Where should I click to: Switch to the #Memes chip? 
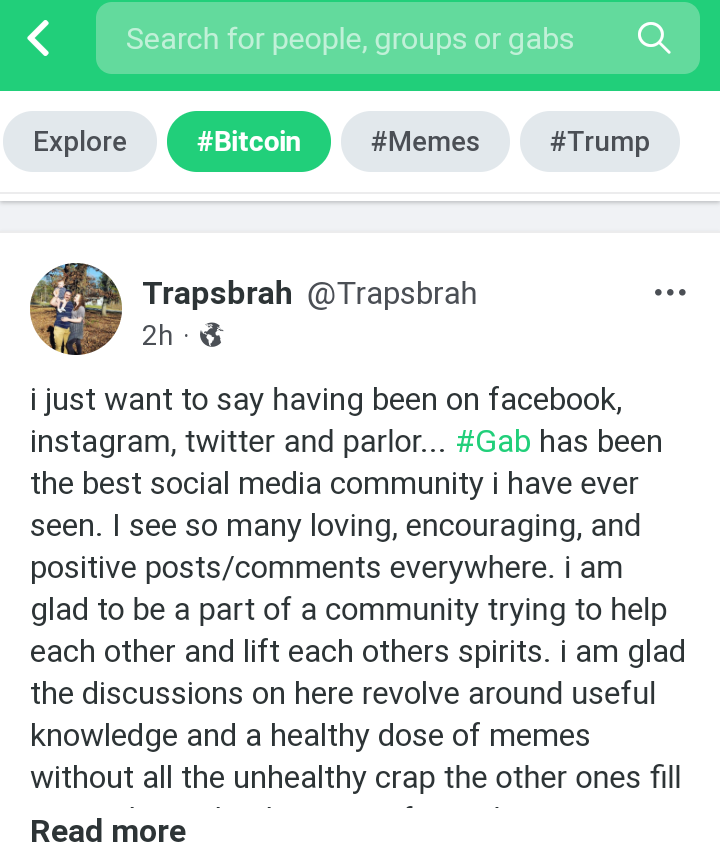pyautogui.click(x=425, y=142)
